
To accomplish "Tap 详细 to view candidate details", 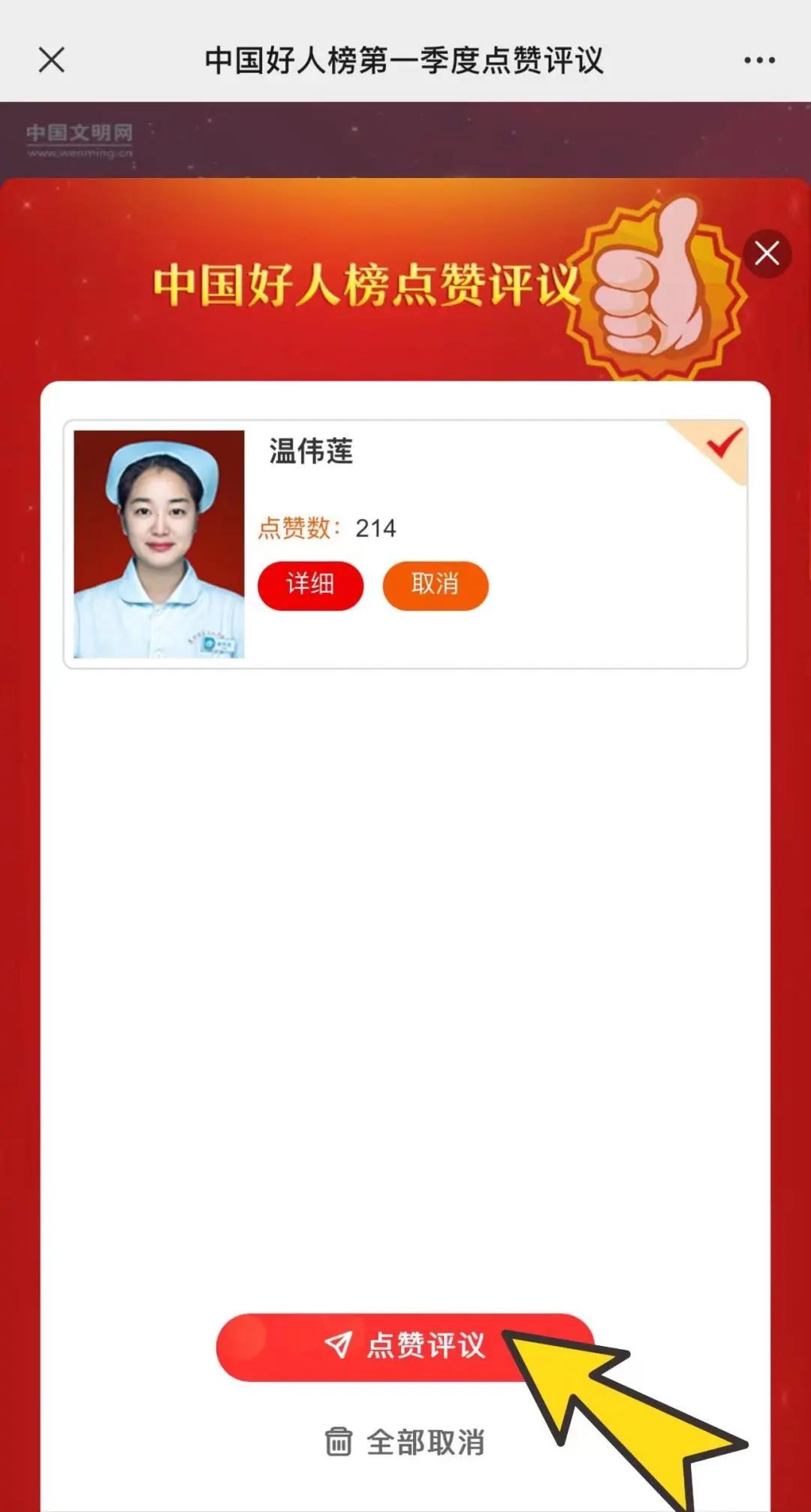I will coord(310,584).
